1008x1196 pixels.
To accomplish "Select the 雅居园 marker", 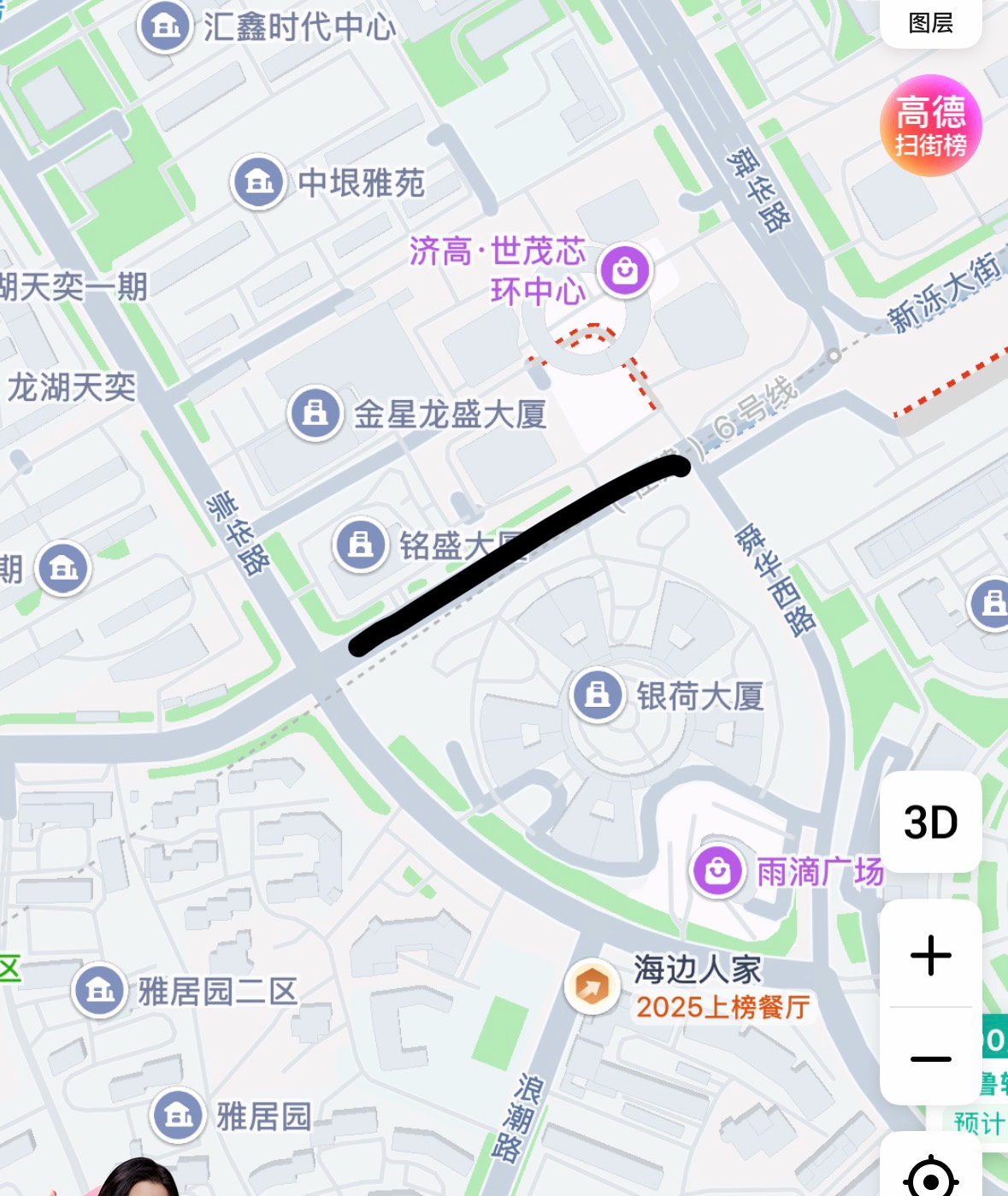I will click(x=178, y=1116).
